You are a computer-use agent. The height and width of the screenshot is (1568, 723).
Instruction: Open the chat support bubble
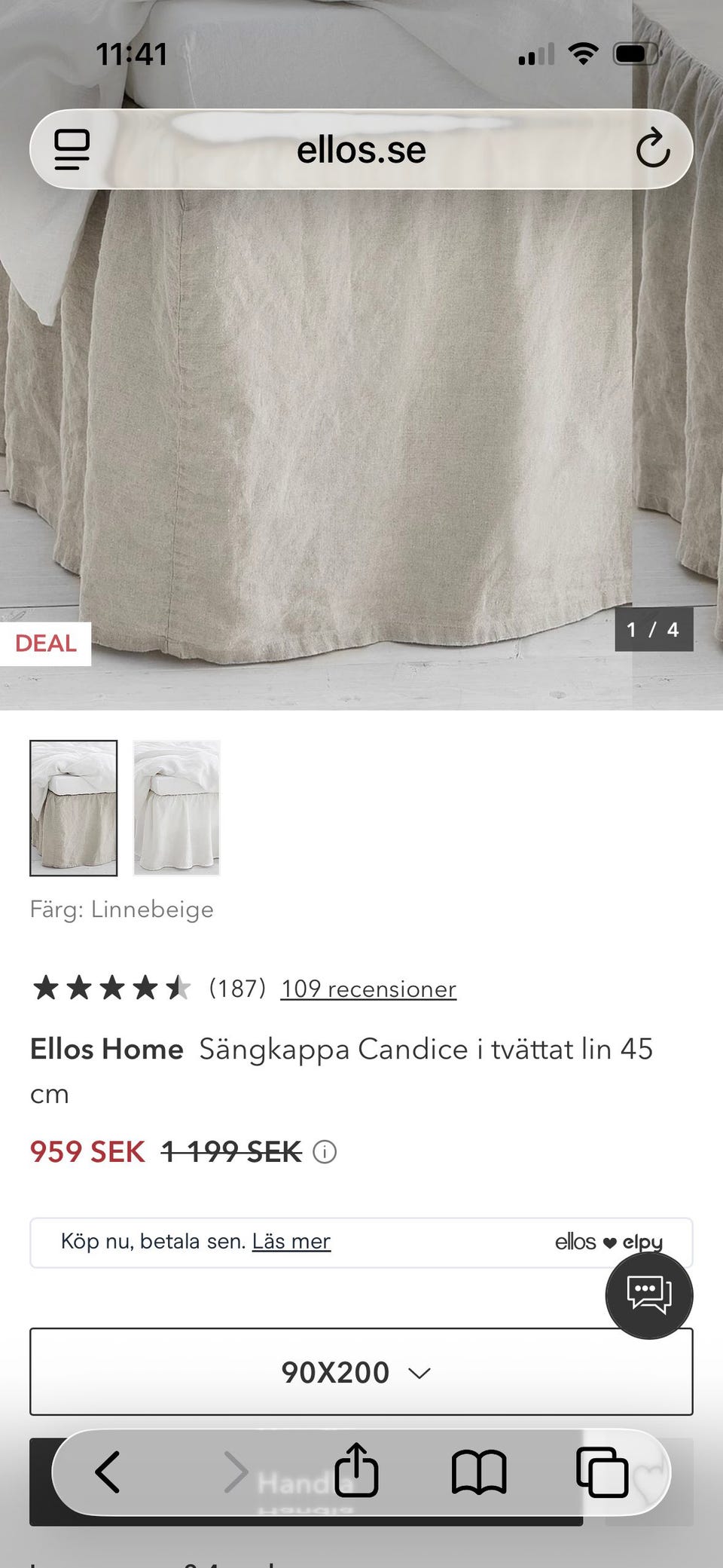(649, 1296)
